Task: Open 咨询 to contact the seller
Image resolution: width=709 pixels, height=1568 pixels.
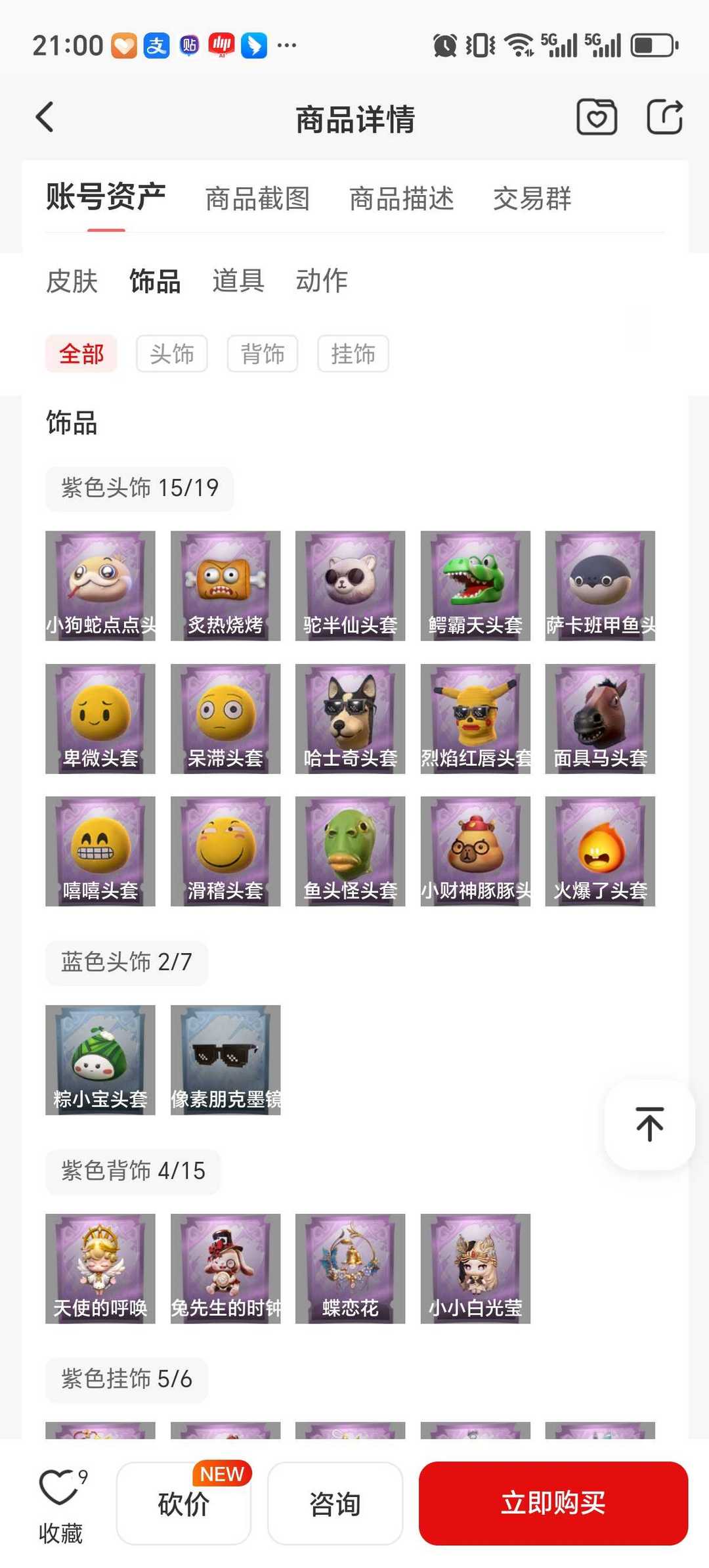Action: click(x=335, y=1504)
